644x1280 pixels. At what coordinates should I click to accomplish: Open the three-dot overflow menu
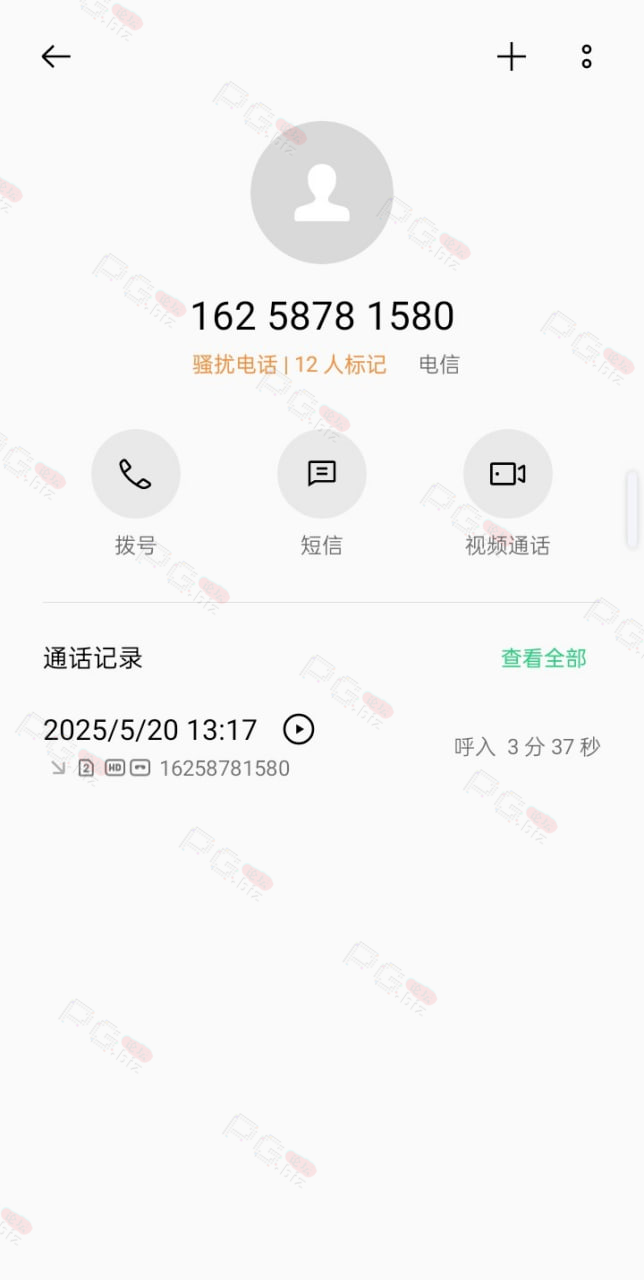587,57
